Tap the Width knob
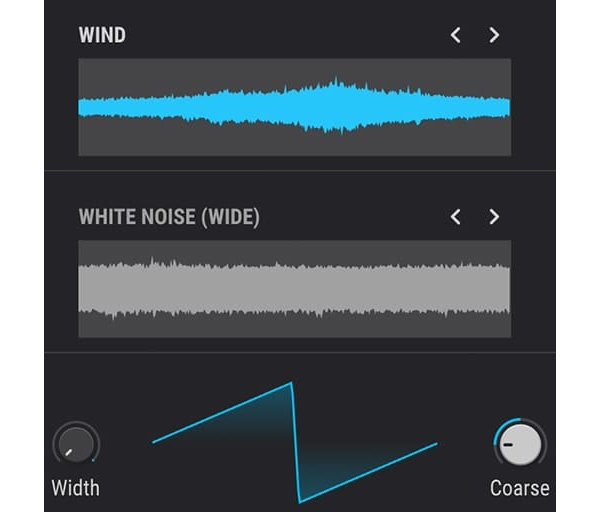The height and width of the screenshot is (512, 600). coord(75,444)
